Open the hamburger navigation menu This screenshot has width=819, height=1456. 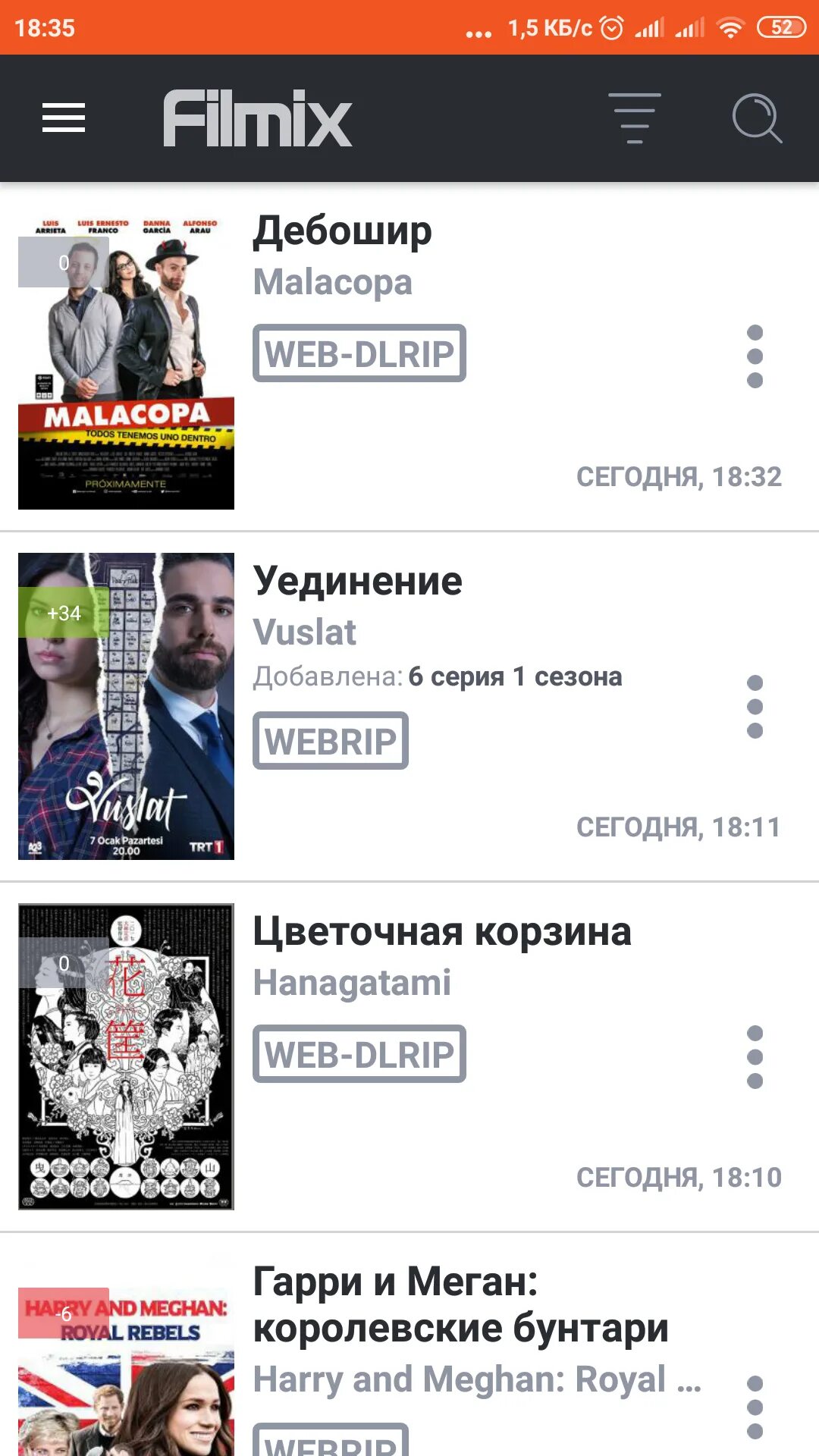(x=64, y=118)
